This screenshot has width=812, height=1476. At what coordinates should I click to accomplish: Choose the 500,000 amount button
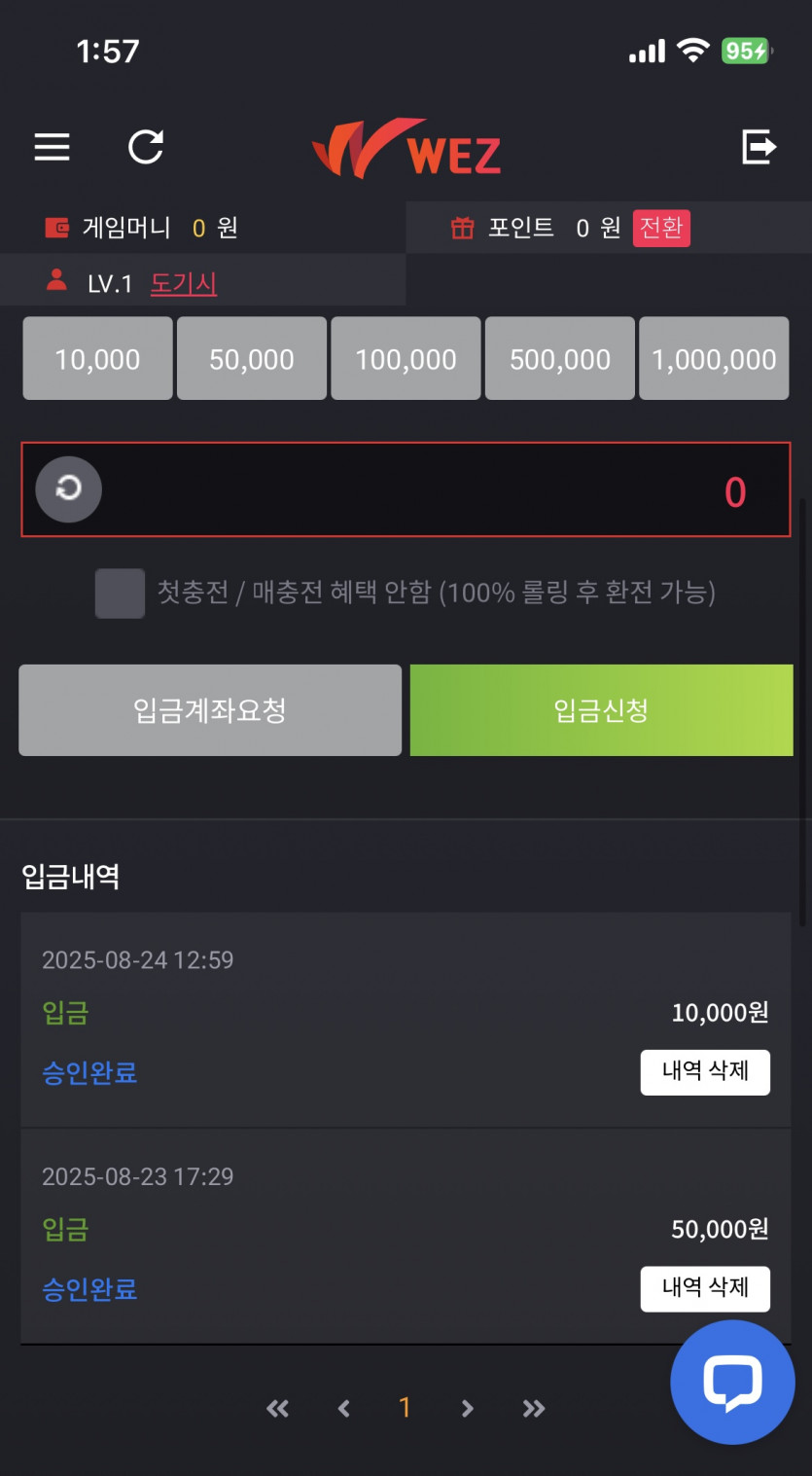coord(560,358)
